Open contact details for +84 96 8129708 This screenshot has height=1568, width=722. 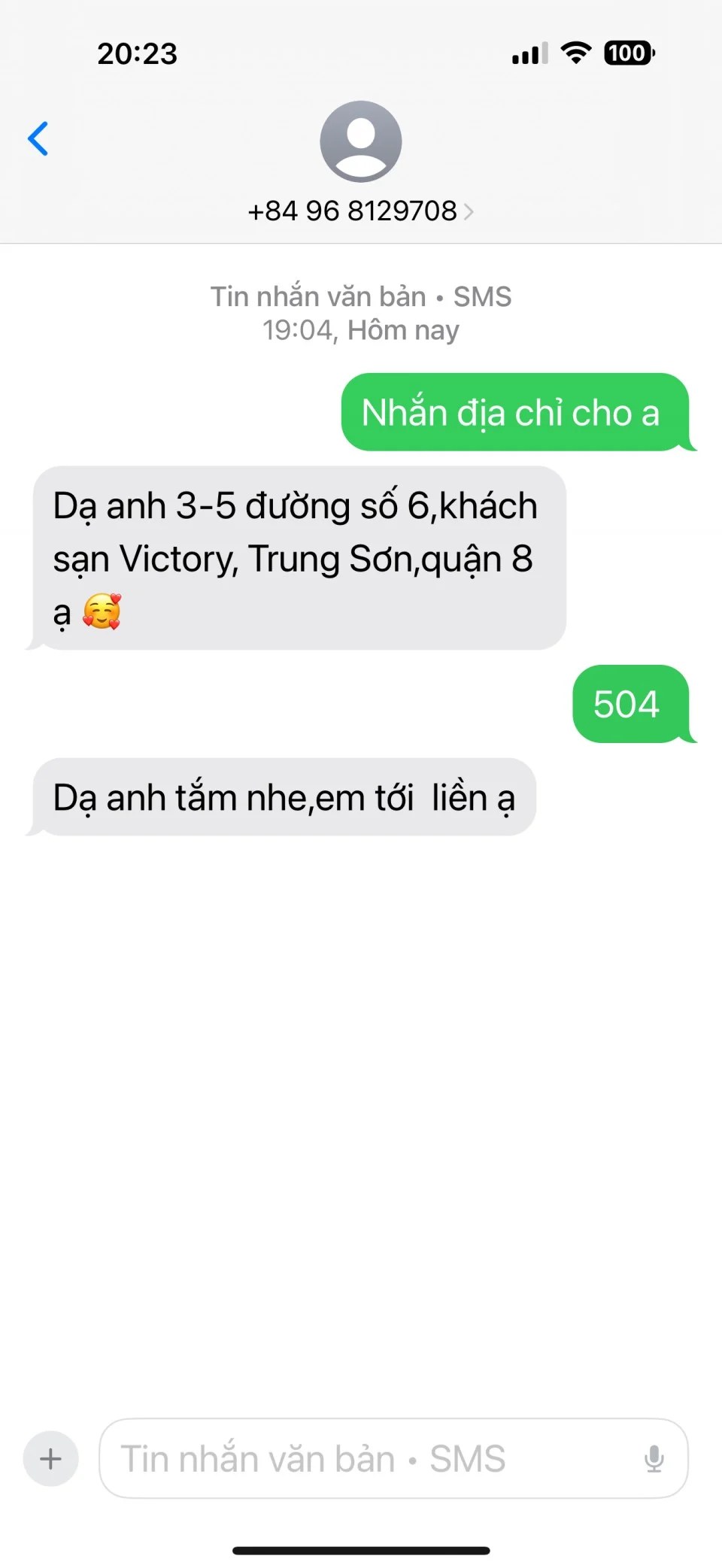coord(360,211)
